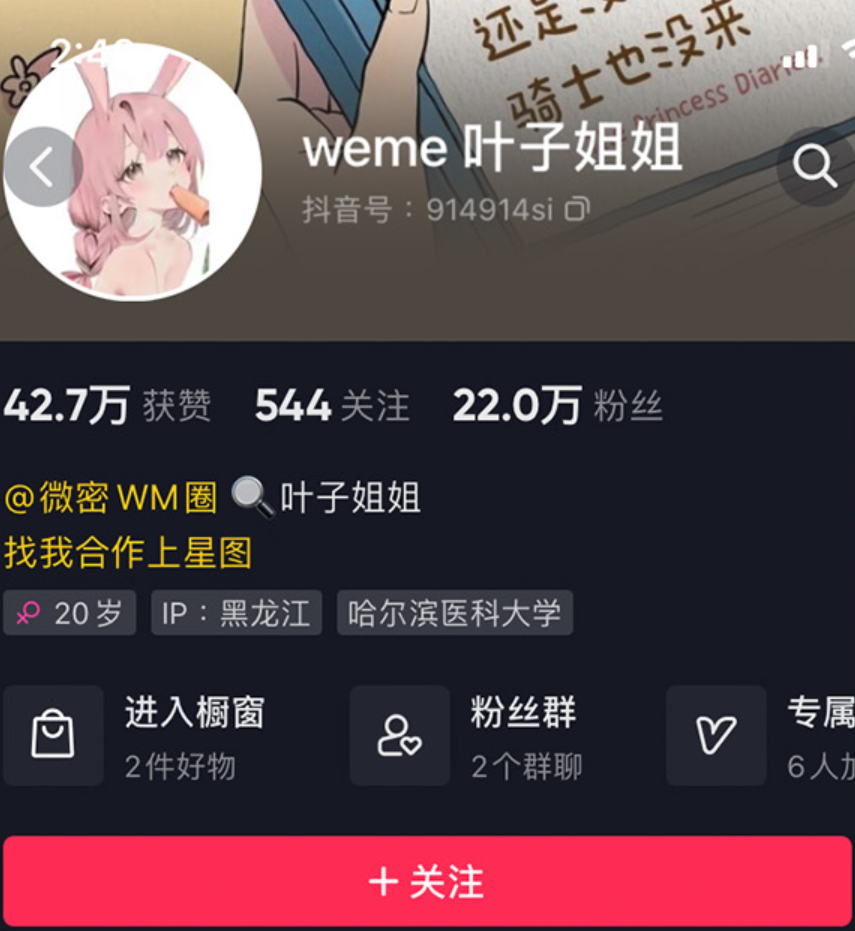The image size is (855, 931).
Task: Open the 粉丝群 fan groups
Action: 480,736
